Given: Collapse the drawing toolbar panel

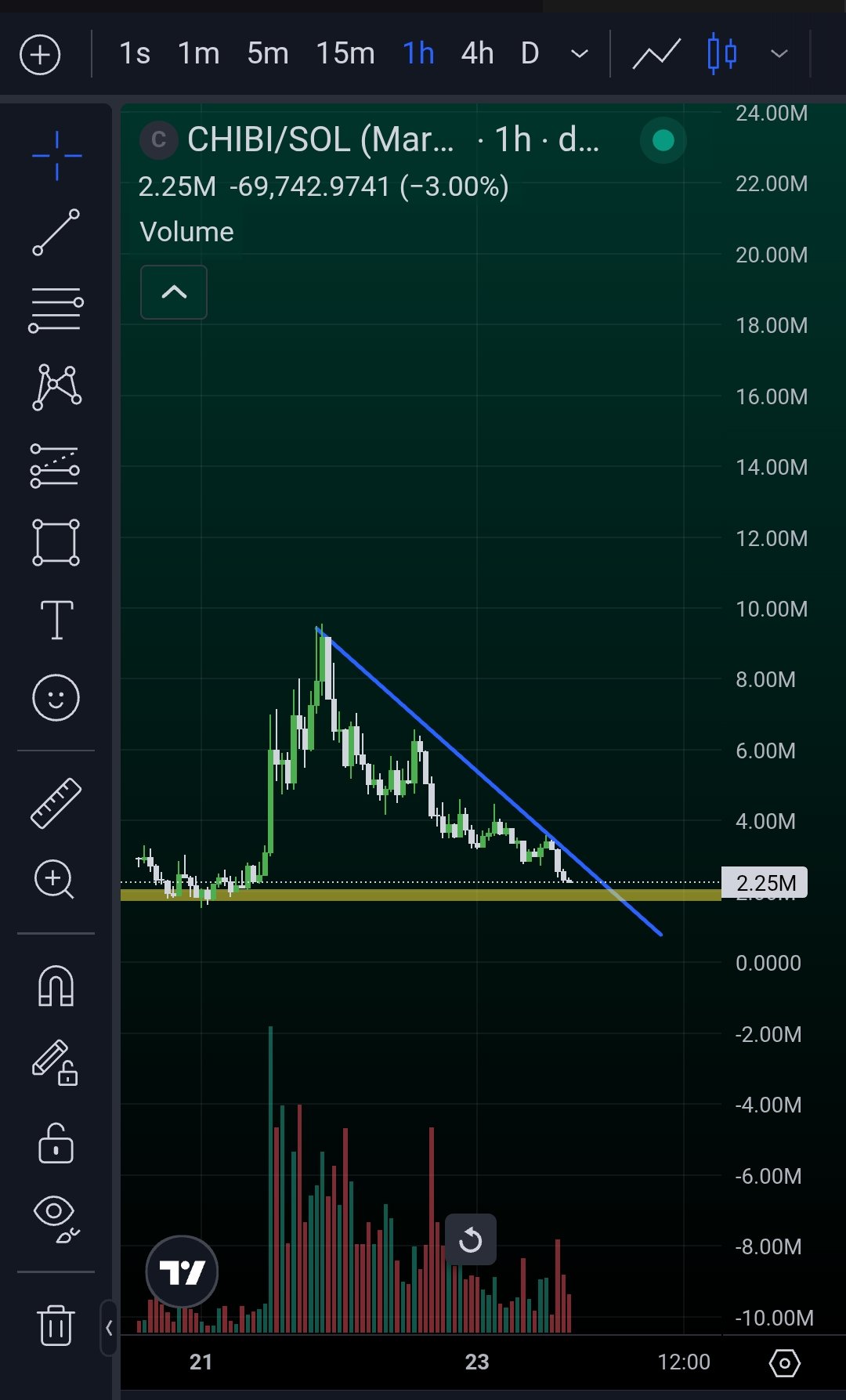Looking at the screenshot, I should pos(109,1328).
